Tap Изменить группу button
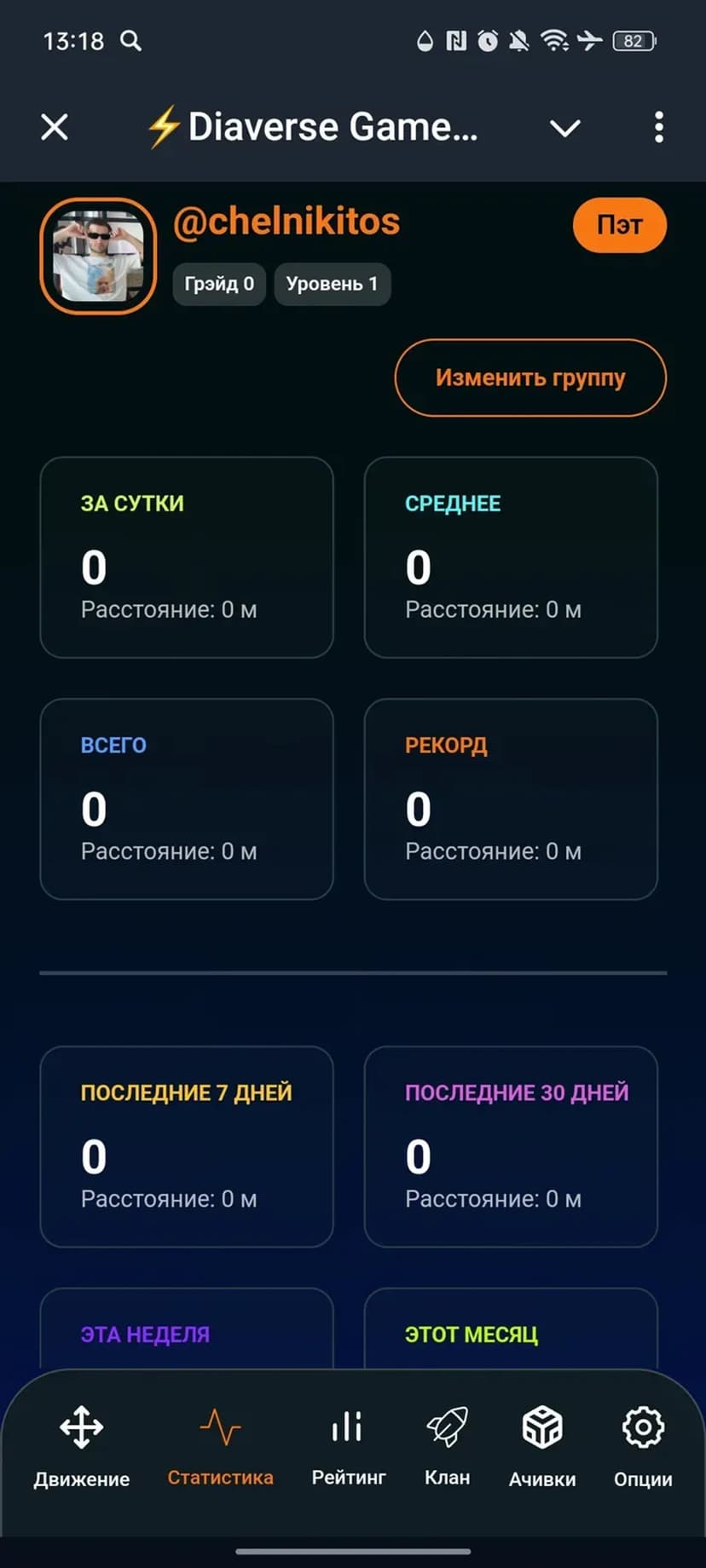The width and height of the screenshot is (706, 1568). coord(530,378)
